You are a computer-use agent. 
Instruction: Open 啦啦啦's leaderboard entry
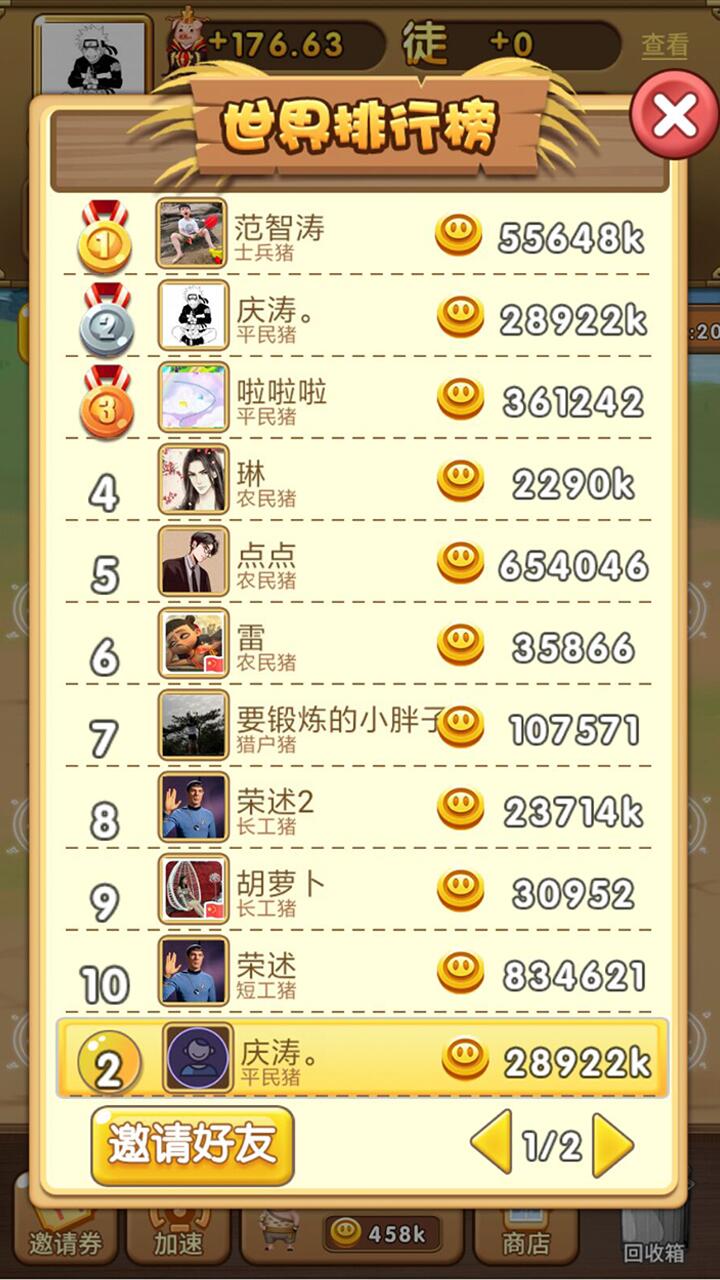tap(360, 400)
